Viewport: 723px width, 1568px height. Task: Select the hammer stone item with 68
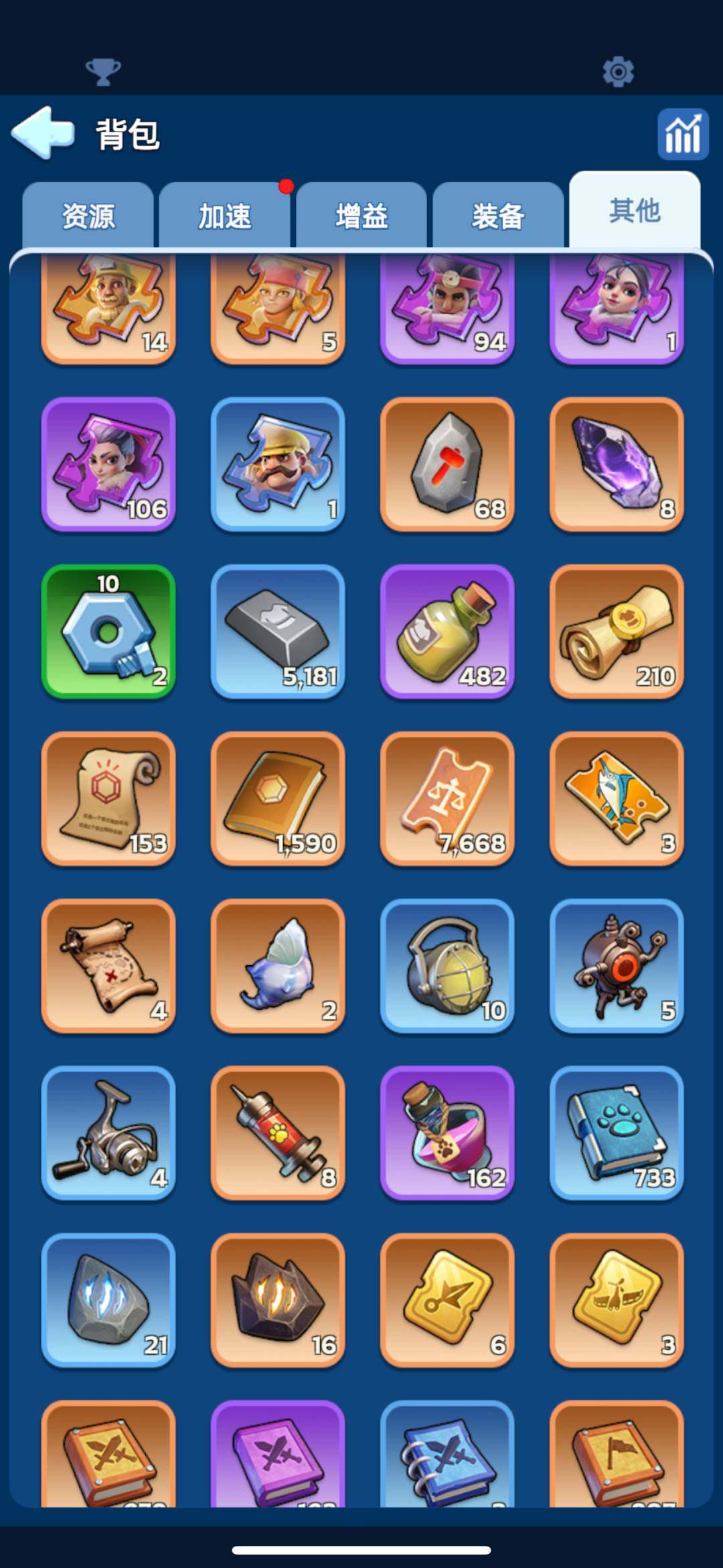tap(447, 464)
